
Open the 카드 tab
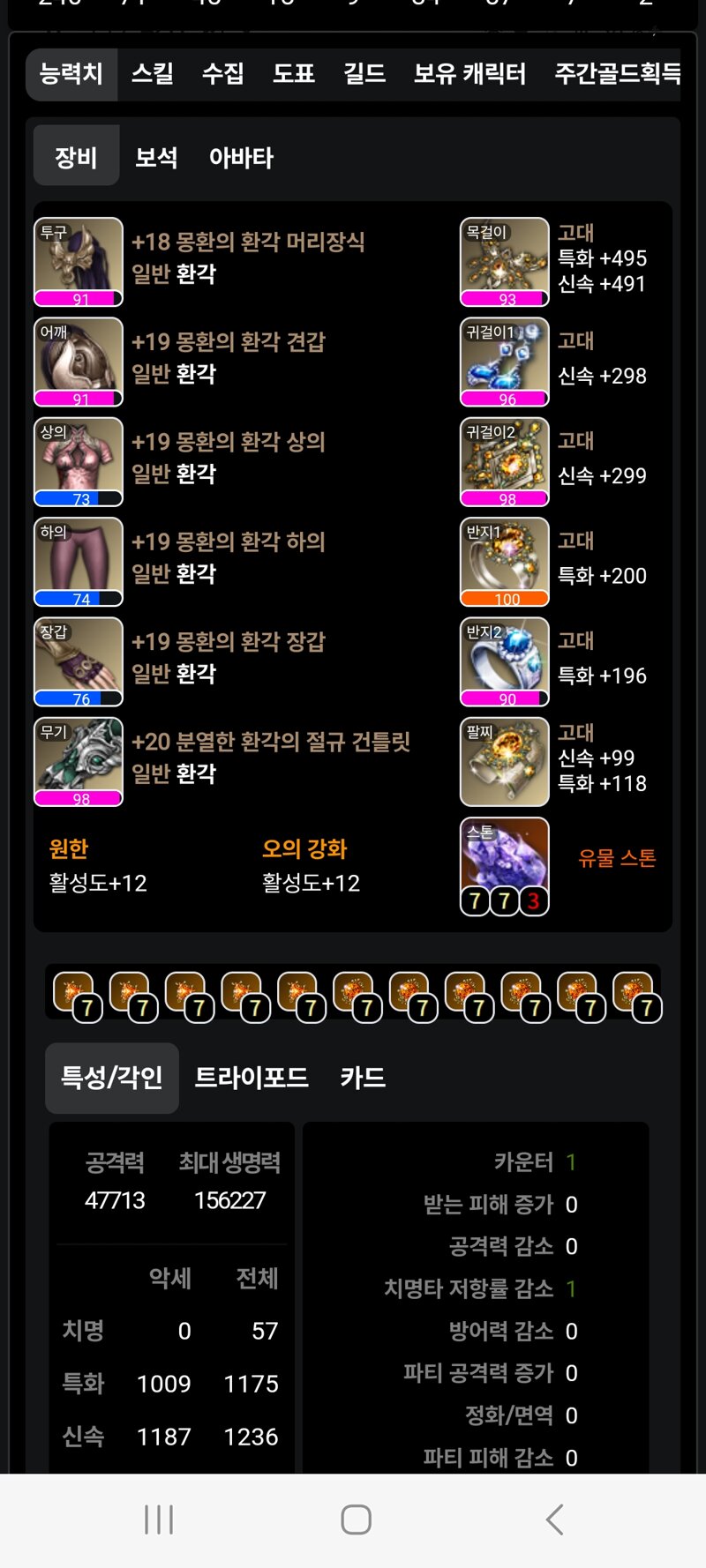point(363,1078)
